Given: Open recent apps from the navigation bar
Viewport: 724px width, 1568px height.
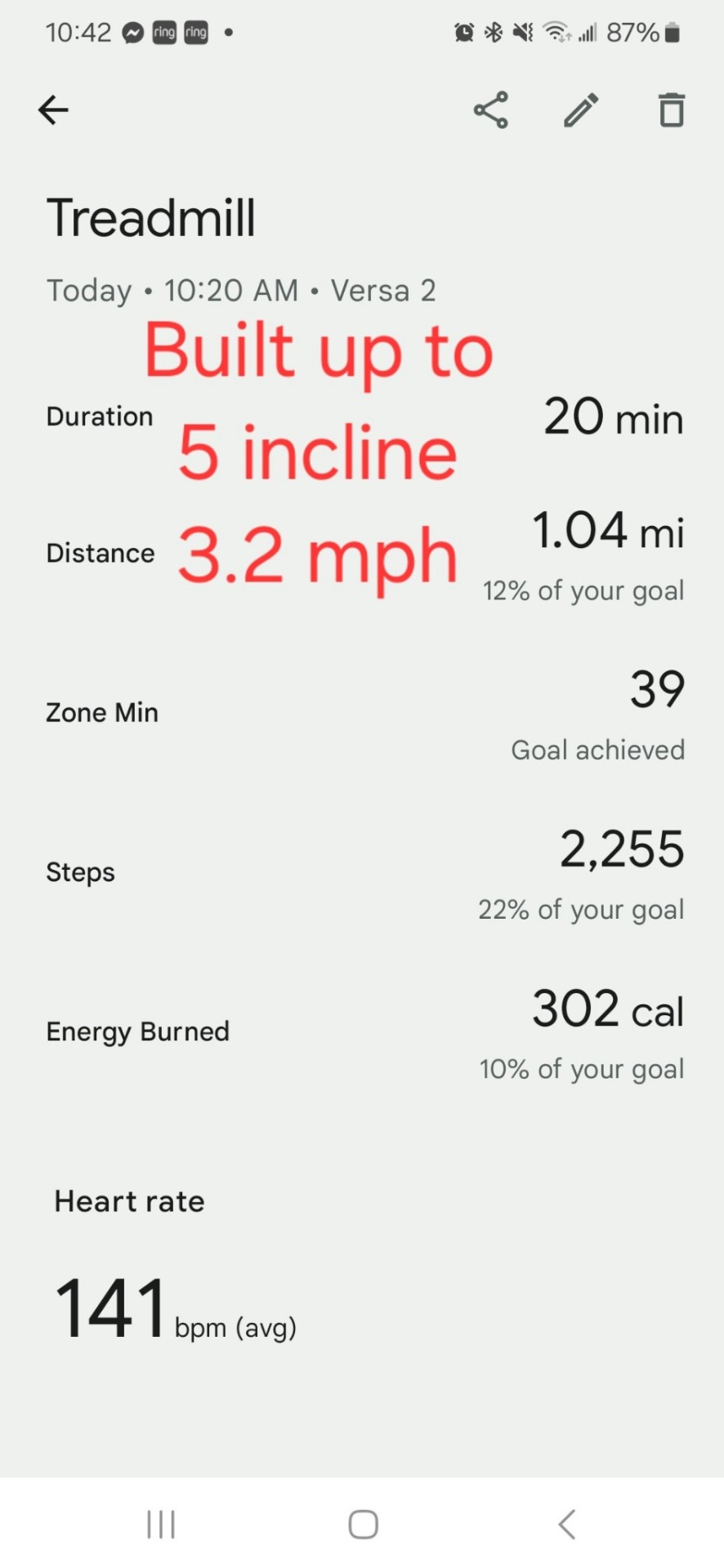Looking at the screenshot, I should click(161, 1524).
